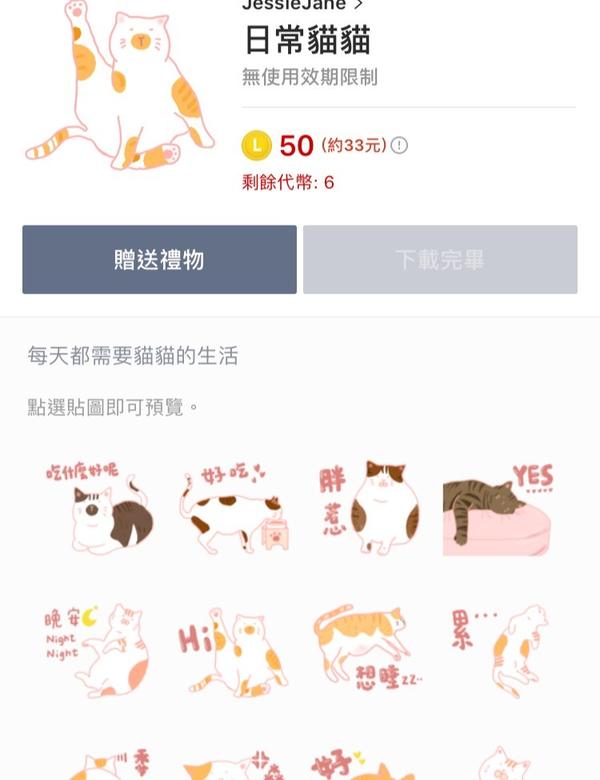Screen dimensions: 600x780
Task: Preview the Hi waving cat sticker
Action: [x=235, y=650]
